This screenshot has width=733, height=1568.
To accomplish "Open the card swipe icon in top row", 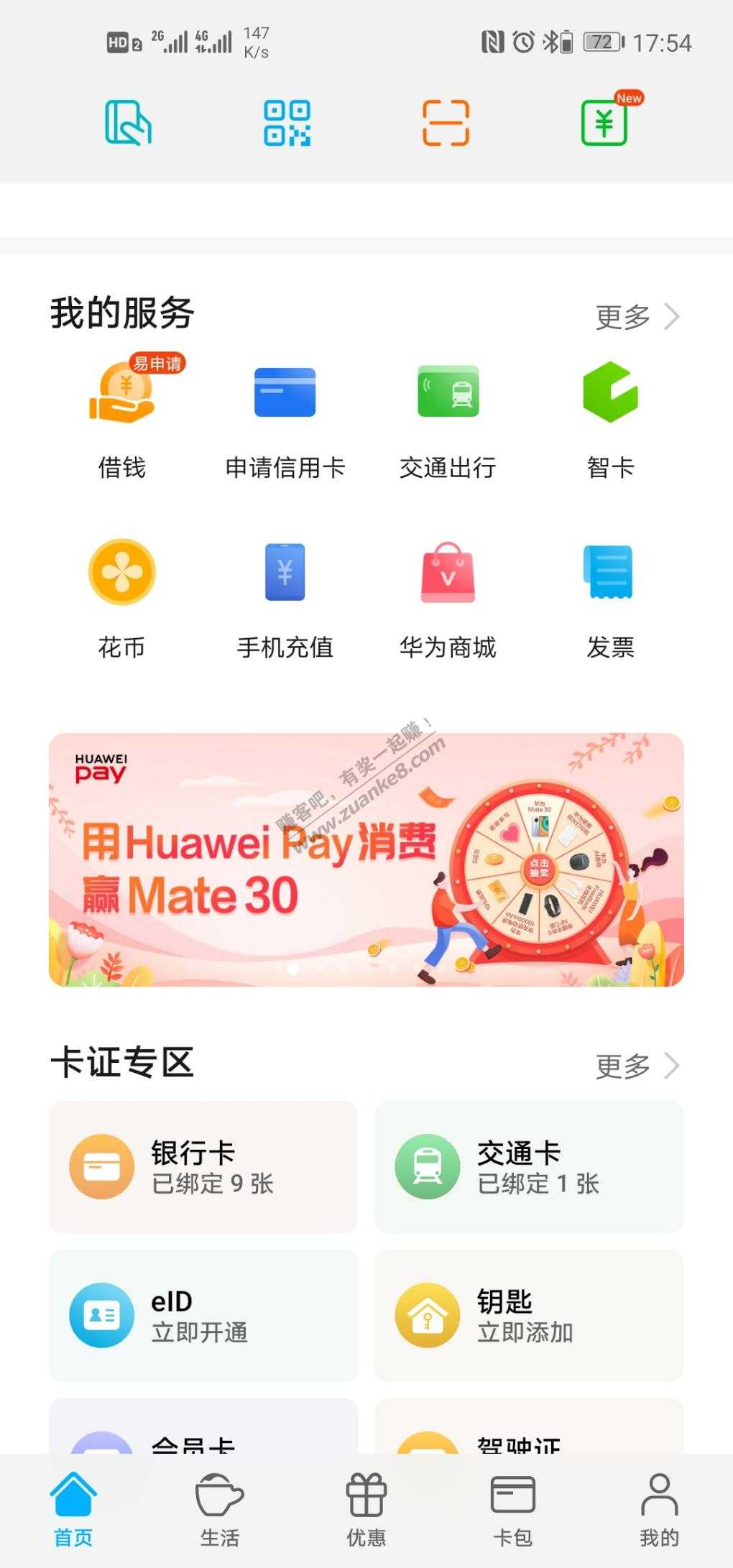I will [x=128, y=123].
